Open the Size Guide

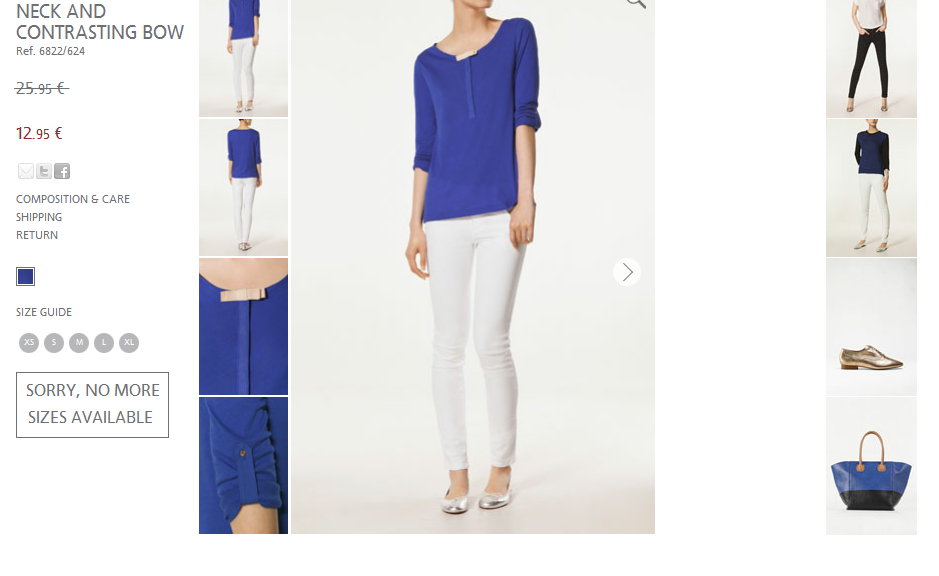tap(44, 312)
